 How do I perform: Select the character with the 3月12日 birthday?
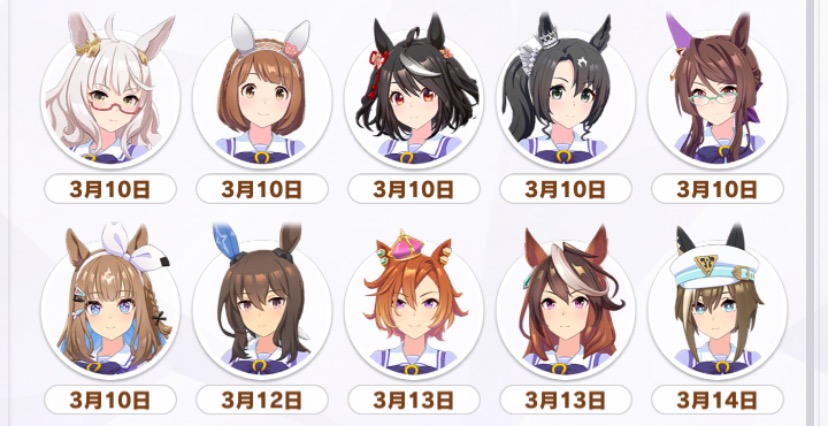pos(262,310)
